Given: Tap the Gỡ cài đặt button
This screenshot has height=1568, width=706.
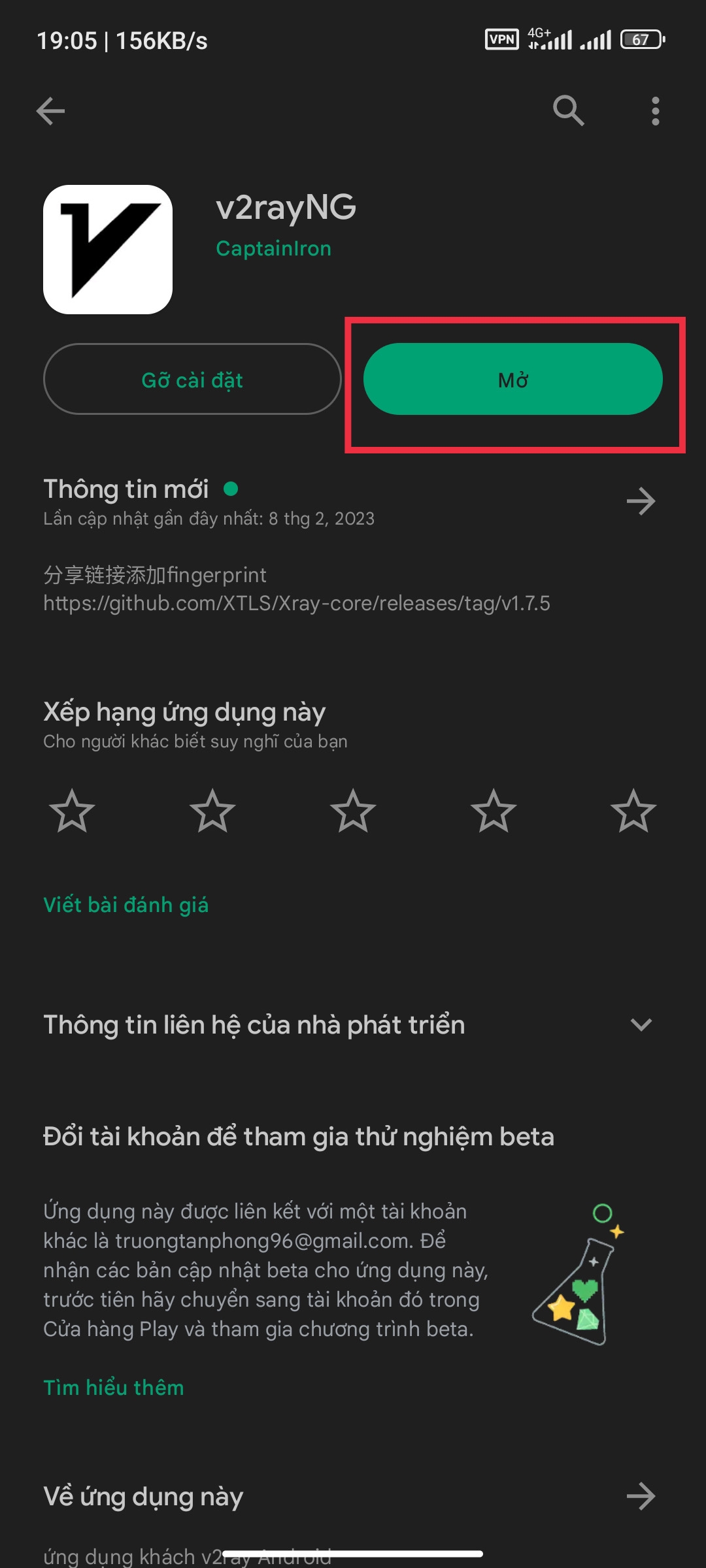Looking at the screenshot, I should pyautogui.click(x=192, y=380).
